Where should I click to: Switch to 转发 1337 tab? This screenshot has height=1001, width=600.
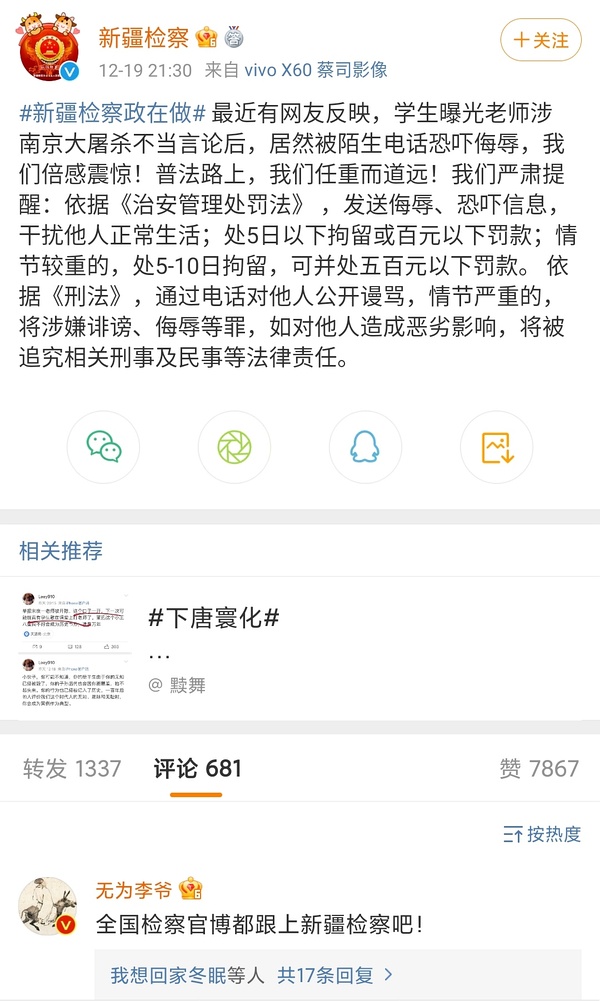tap(71, 768)
